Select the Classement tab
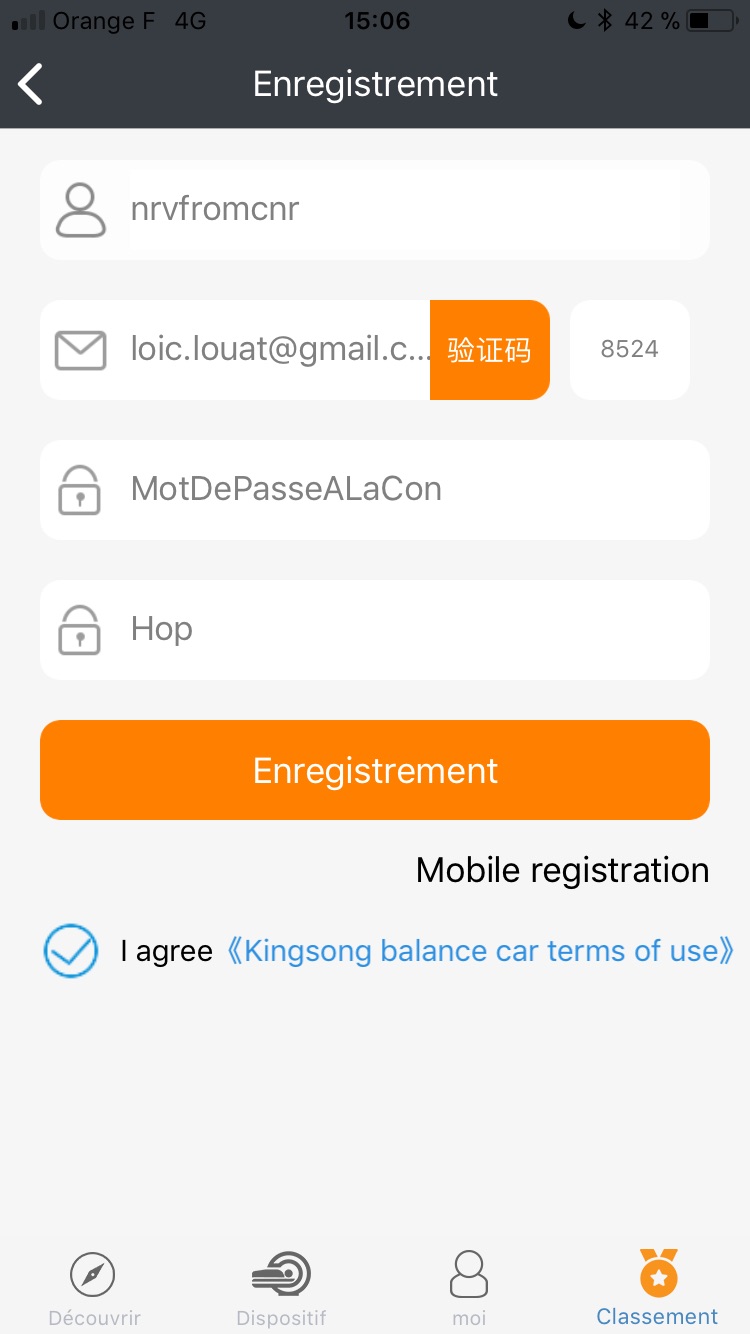This screenshot has height=1334, width=750. [657, 1289]
